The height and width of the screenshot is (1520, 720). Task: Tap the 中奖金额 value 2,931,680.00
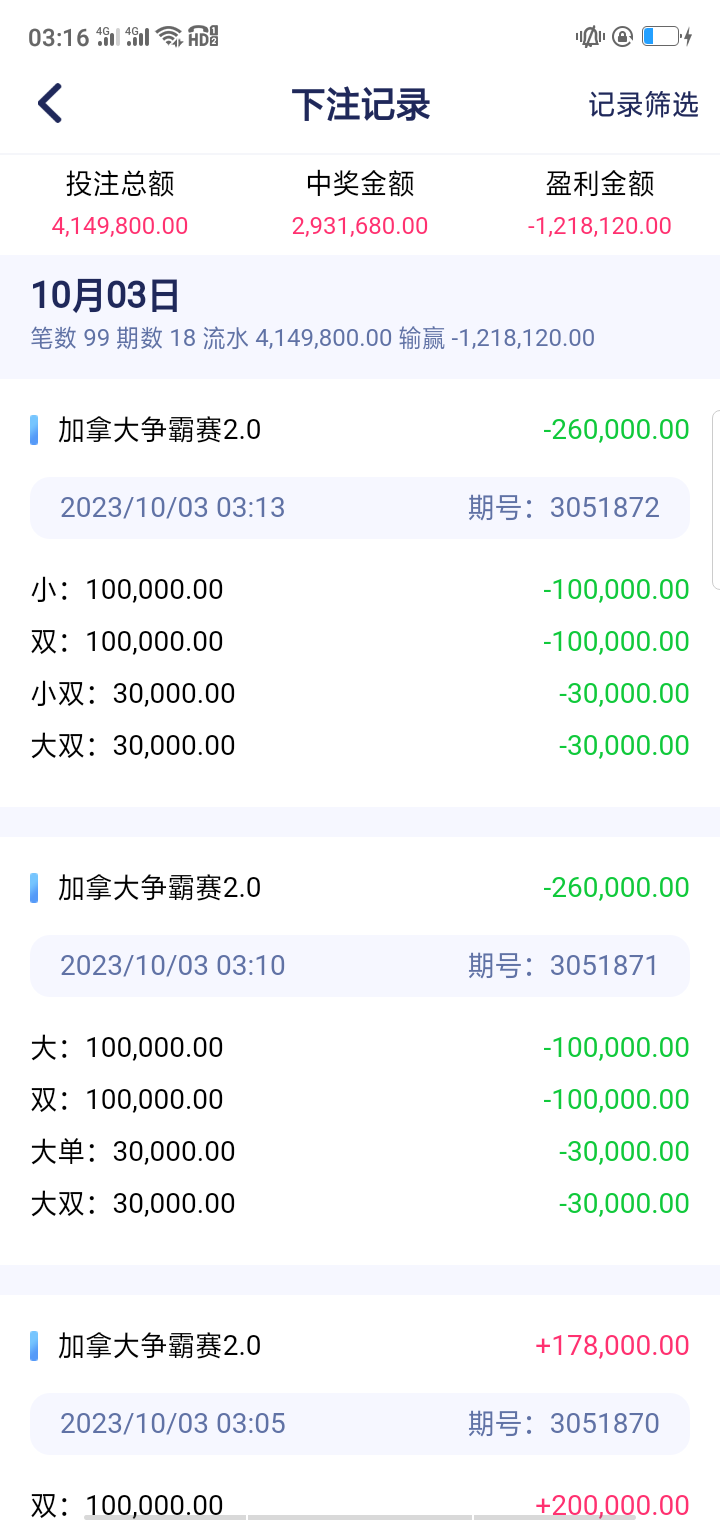click(x=360, y=225)
